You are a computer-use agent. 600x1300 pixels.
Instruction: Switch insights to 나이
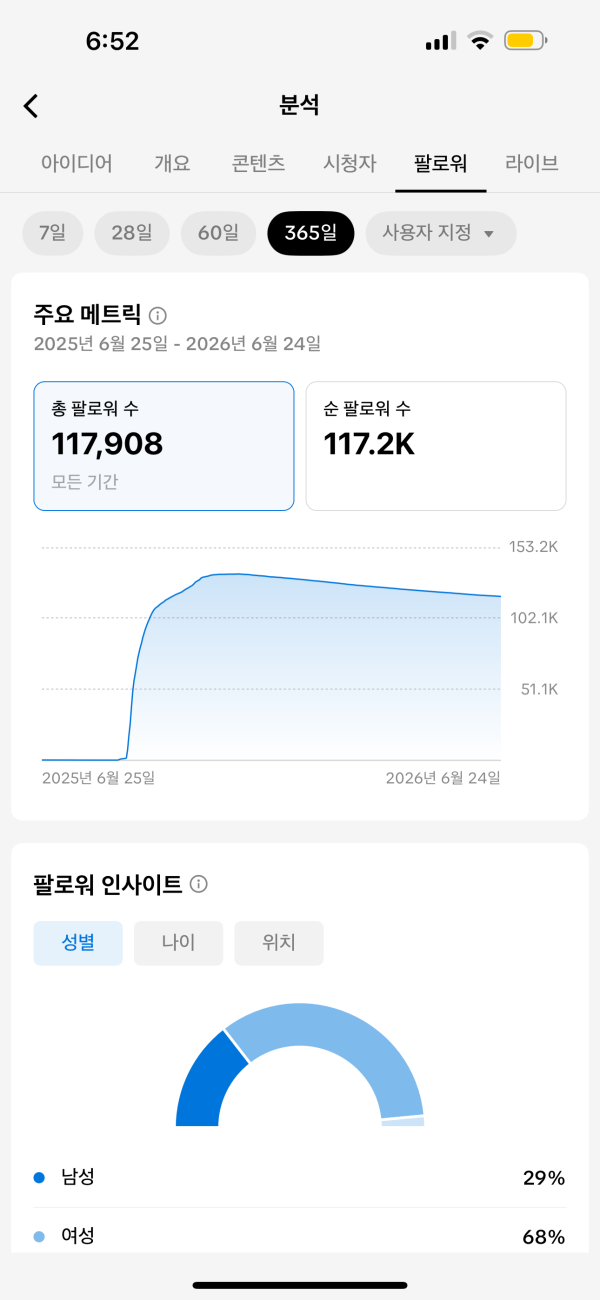179,943
